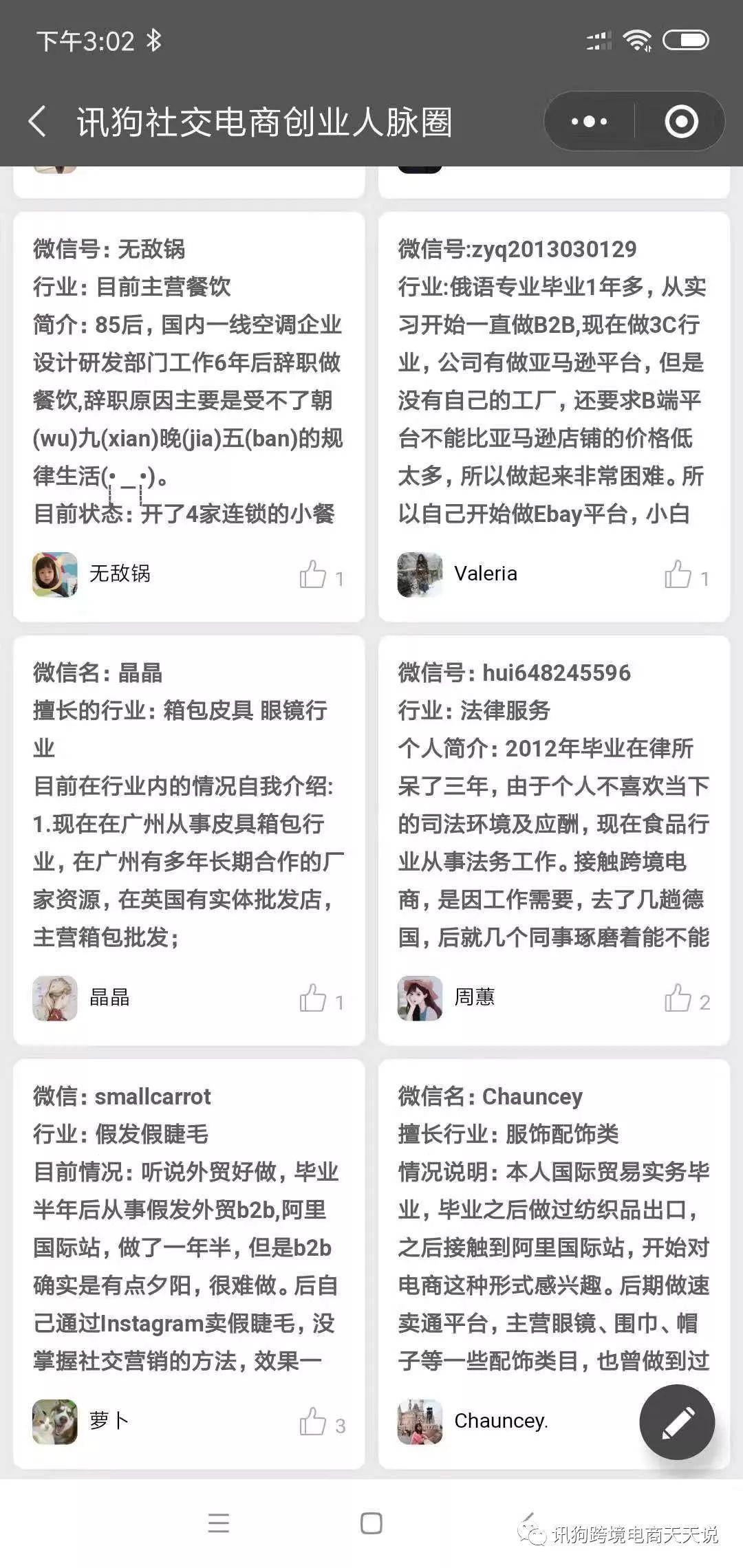Screen dimensions: 743x1568
Task: Like 无敌锅's post
Action: tap(313, 575)
